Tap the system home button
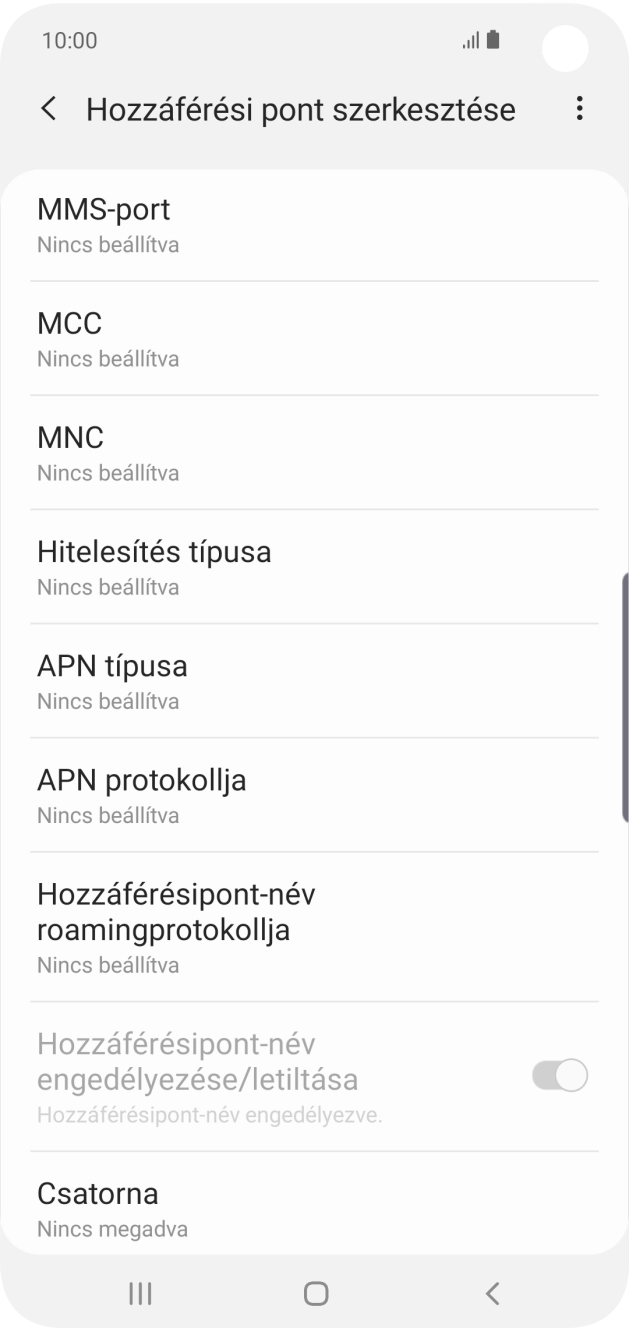 (316, 1293)
